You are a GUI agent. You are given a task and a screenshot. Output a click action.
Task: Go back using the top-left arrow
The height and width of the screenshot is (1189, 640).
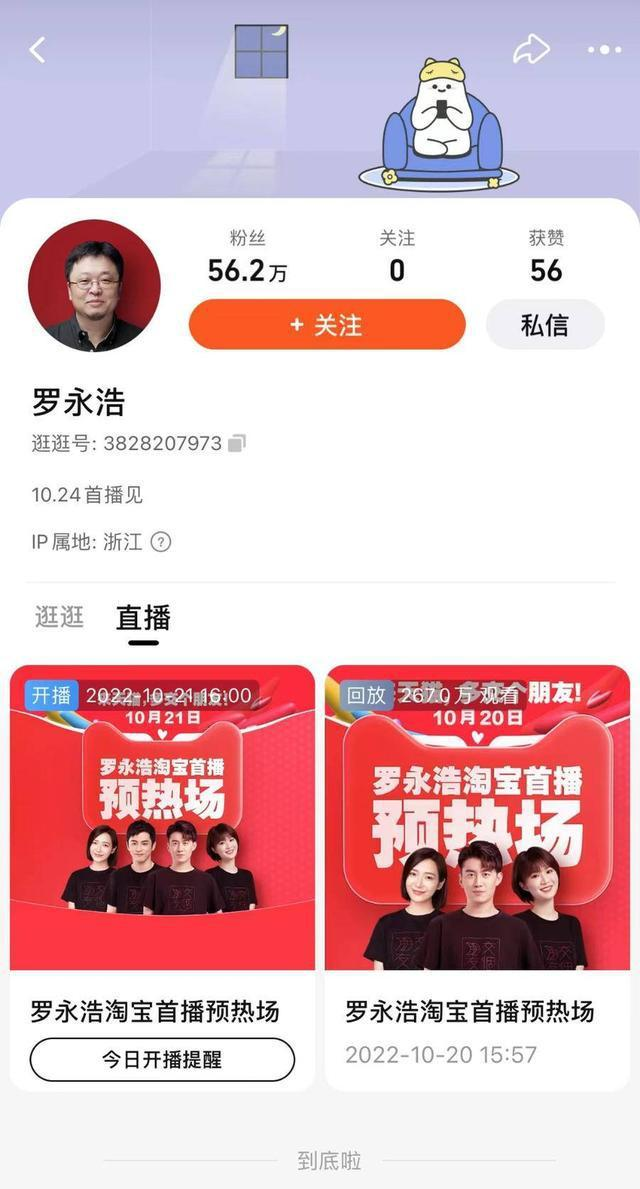[38, 49]
